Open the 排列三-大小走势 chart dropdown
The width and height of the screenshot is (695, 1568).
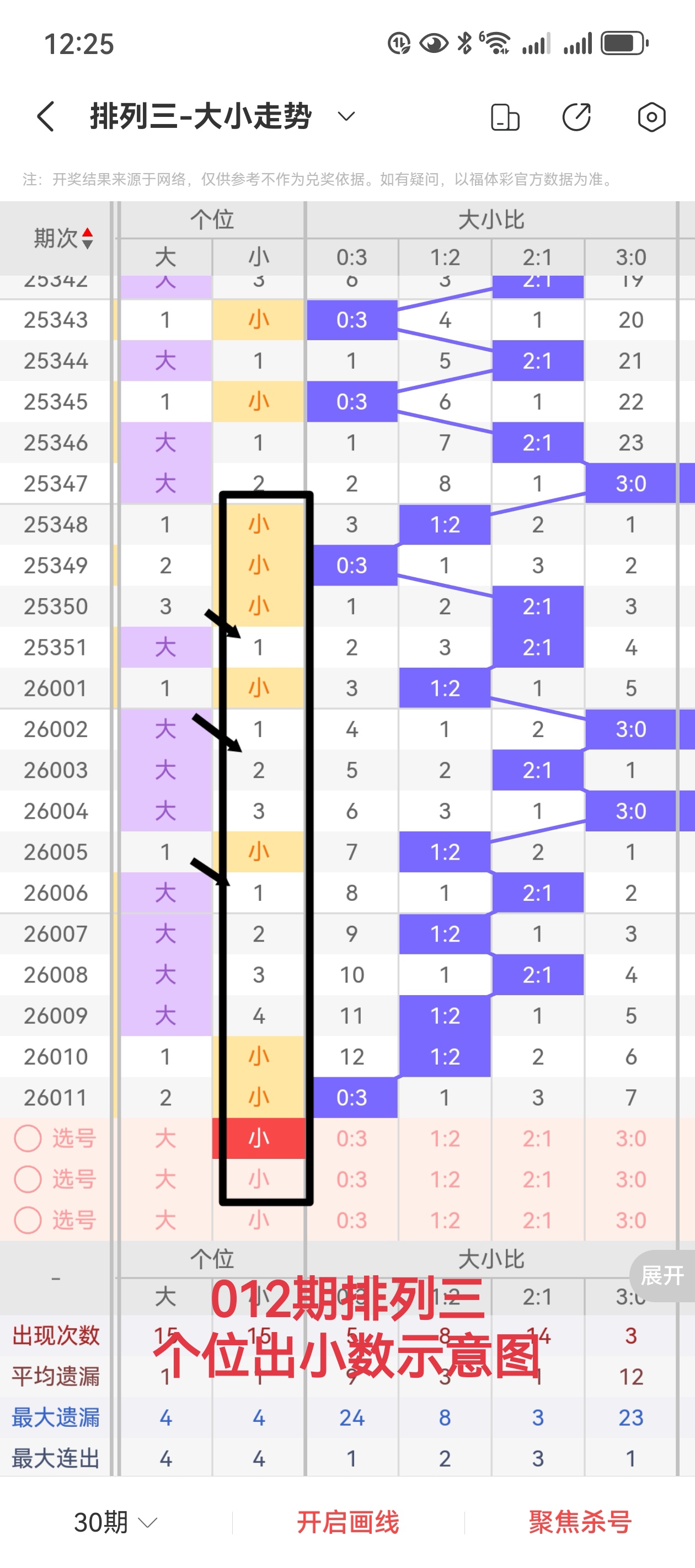pyautogui.click(x=346, y=116)
